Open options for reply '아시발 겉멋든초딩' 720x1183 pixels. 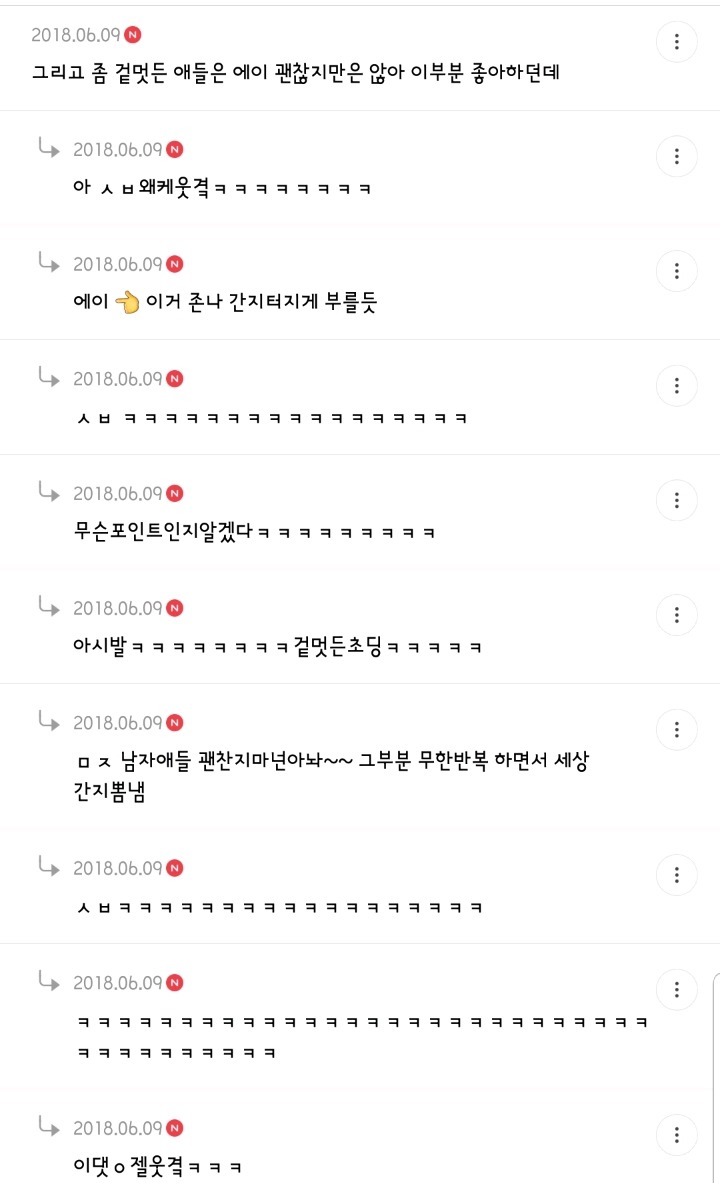(x=676, y=615)
